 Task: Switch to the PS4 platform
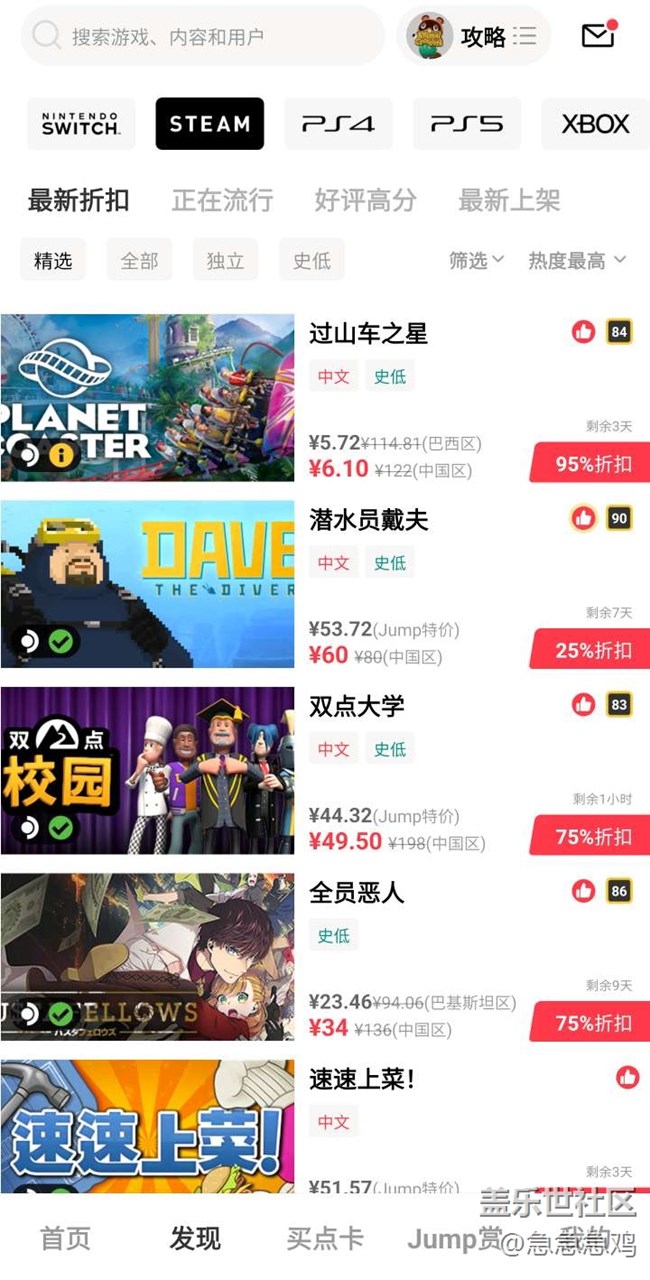pyautogui.click(x=338, y=124)
